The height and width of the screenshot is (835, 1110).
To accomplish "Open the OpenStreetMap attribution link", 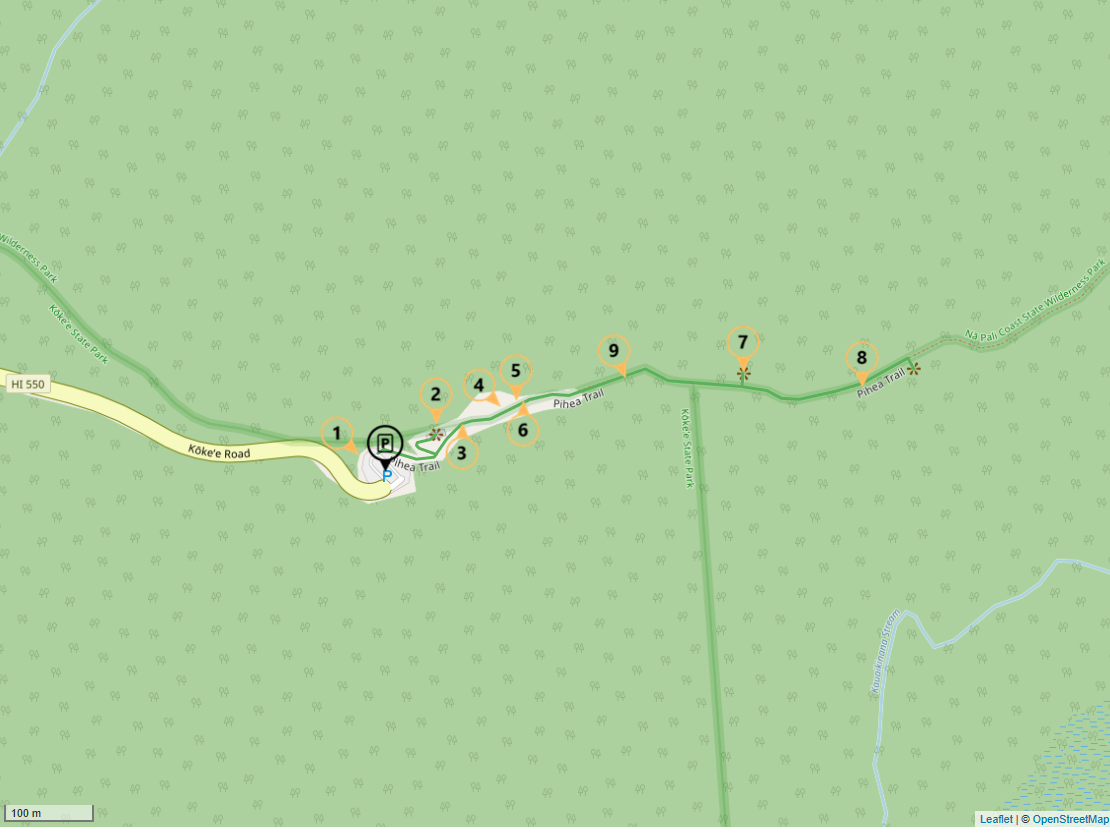I will [x=1070, y=820].
